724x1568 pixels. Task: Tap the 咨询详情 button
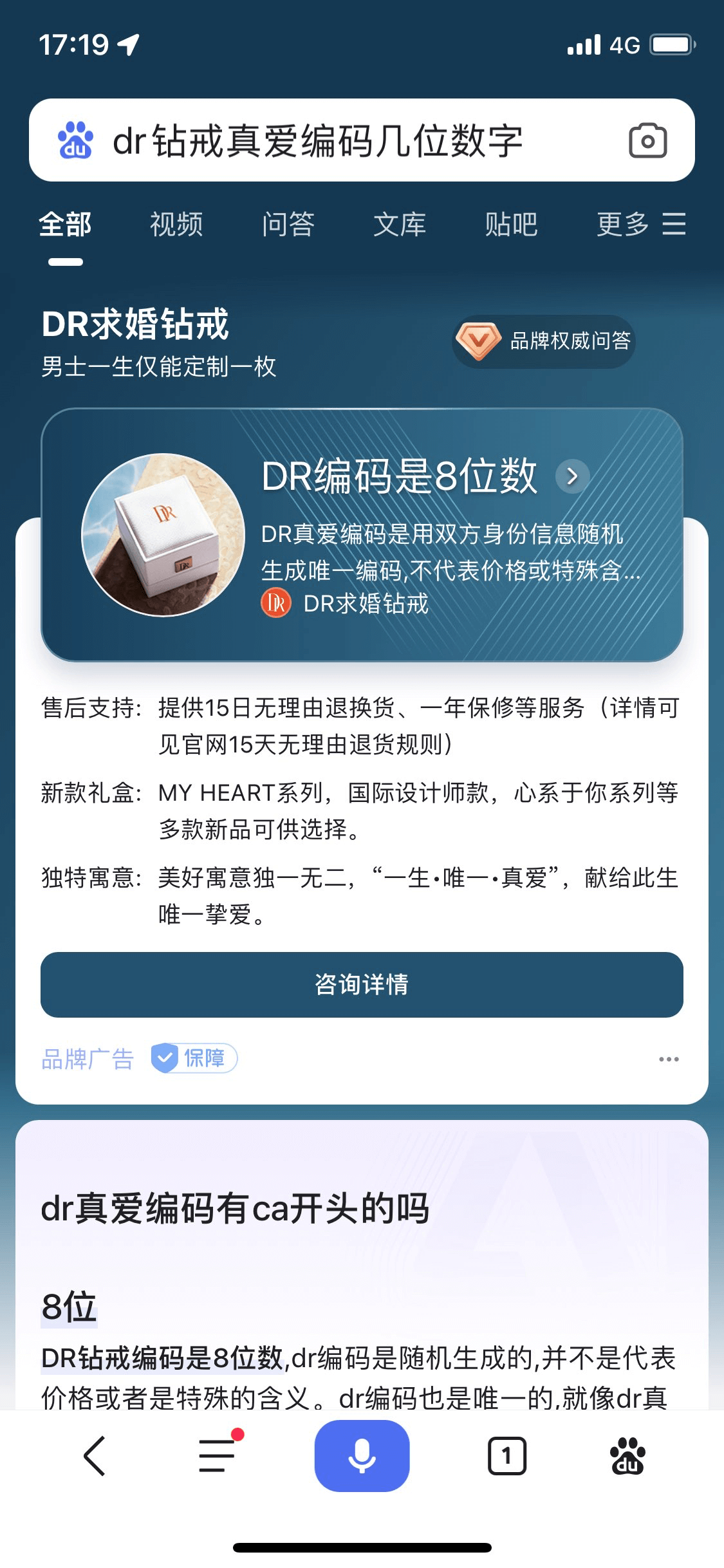[x=362, y=984]
